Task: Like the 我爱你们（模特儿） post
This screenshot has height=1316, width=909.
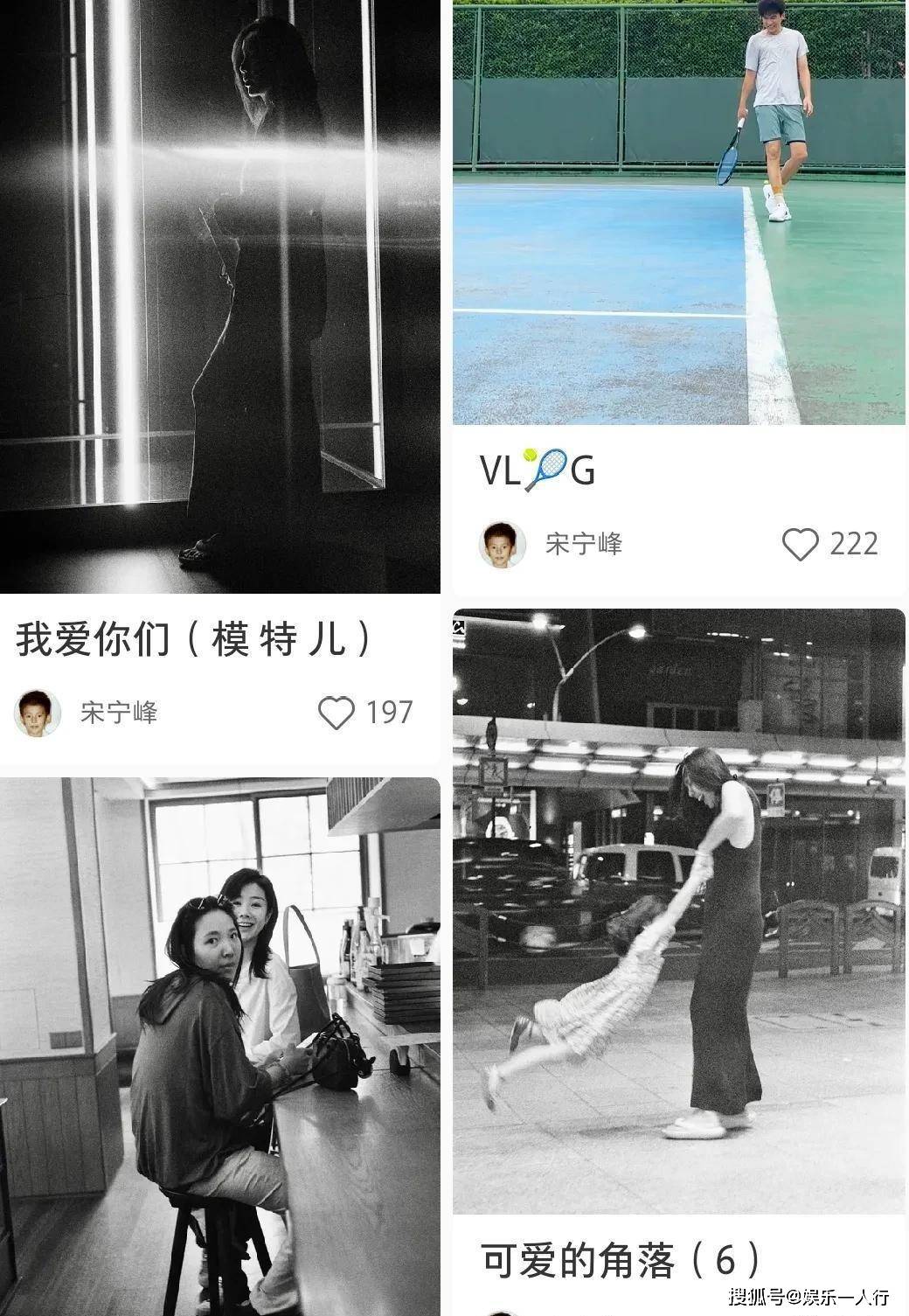Action: coord(336,713)
